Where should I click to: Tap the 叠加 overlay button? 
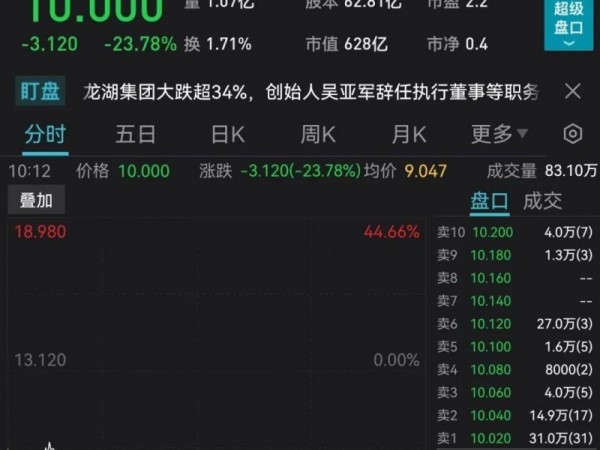pos(37,201)
